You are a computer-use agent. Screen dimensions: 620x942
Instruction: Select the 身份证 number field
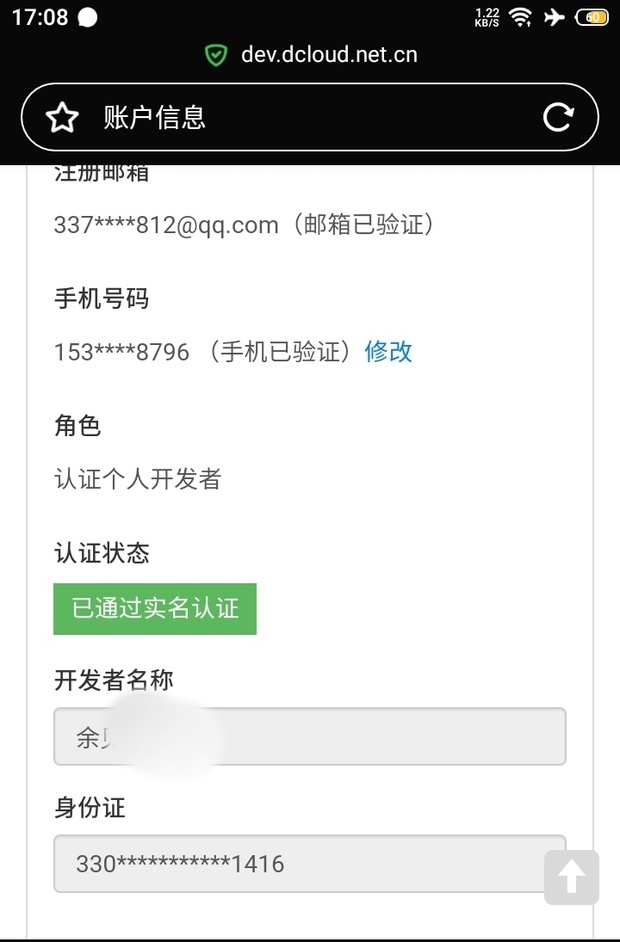(300, 863)
